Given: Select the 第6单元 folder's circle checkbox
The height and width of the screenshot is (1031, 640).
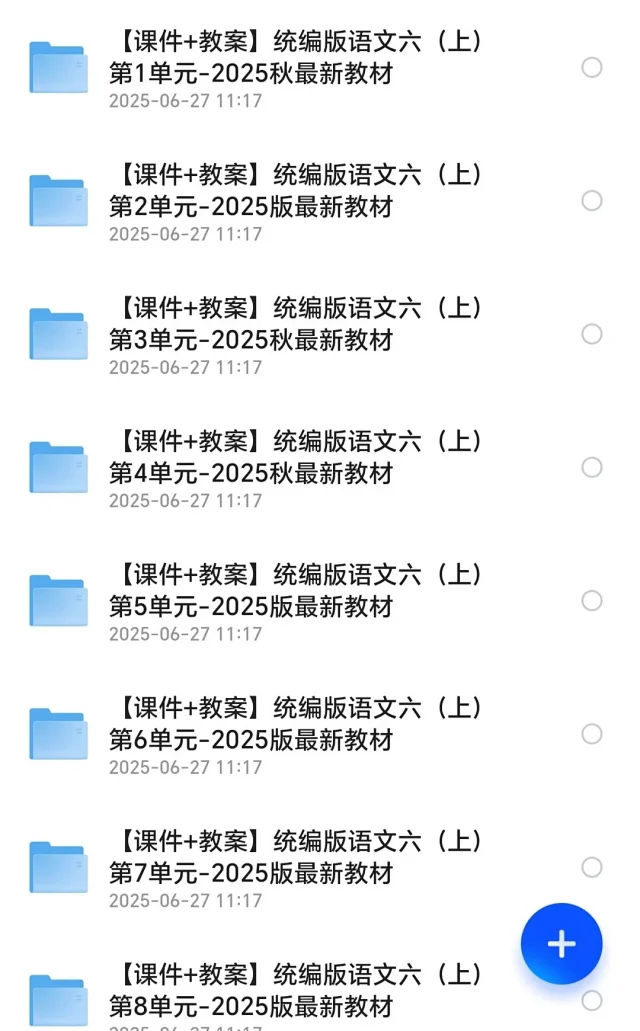Looking at the screenshot, I should pyautogui.click(x=592, y=734).
